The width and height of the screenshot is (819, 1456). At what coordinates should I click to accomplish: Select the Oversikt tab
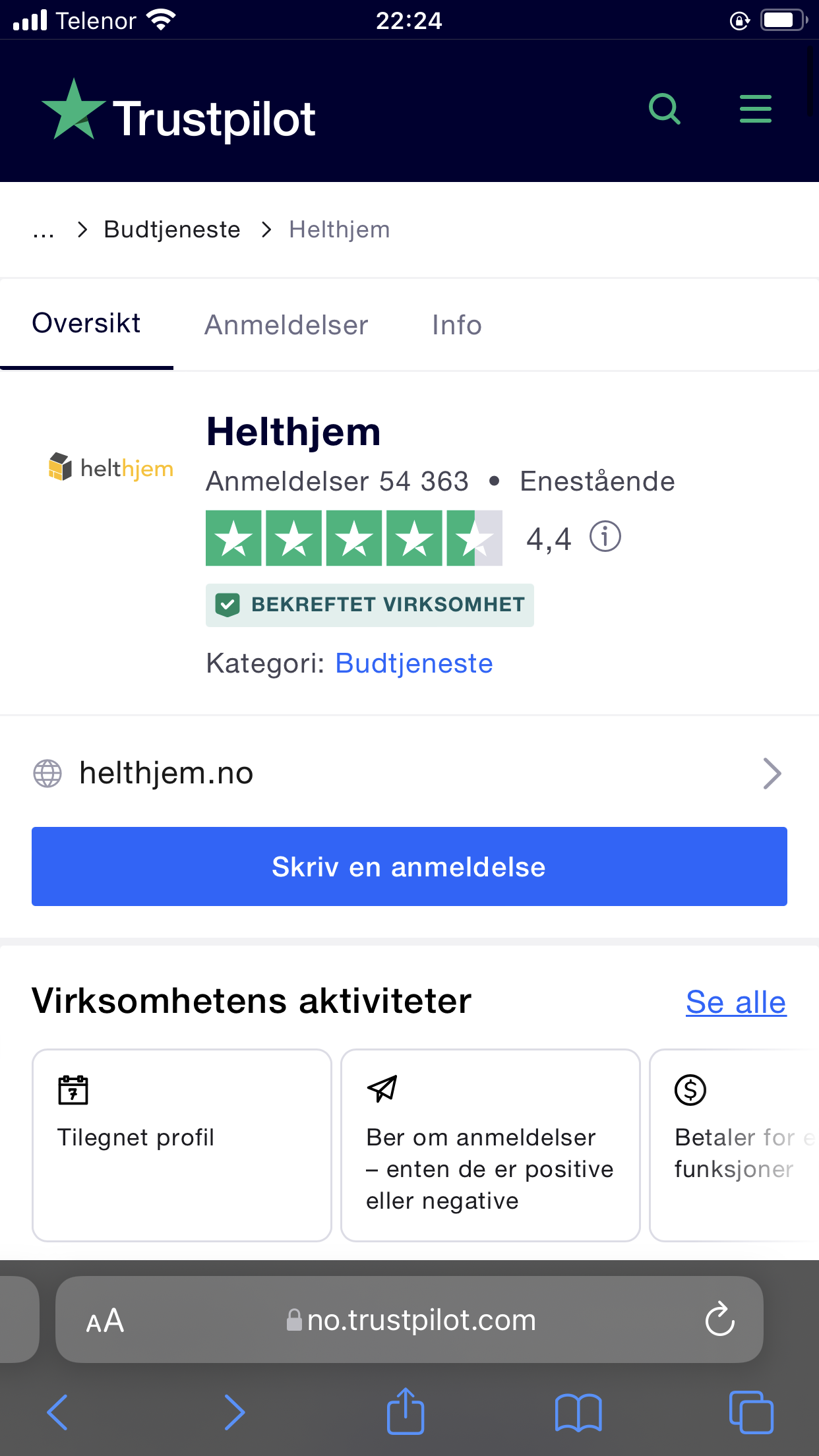tap(86, 324)
